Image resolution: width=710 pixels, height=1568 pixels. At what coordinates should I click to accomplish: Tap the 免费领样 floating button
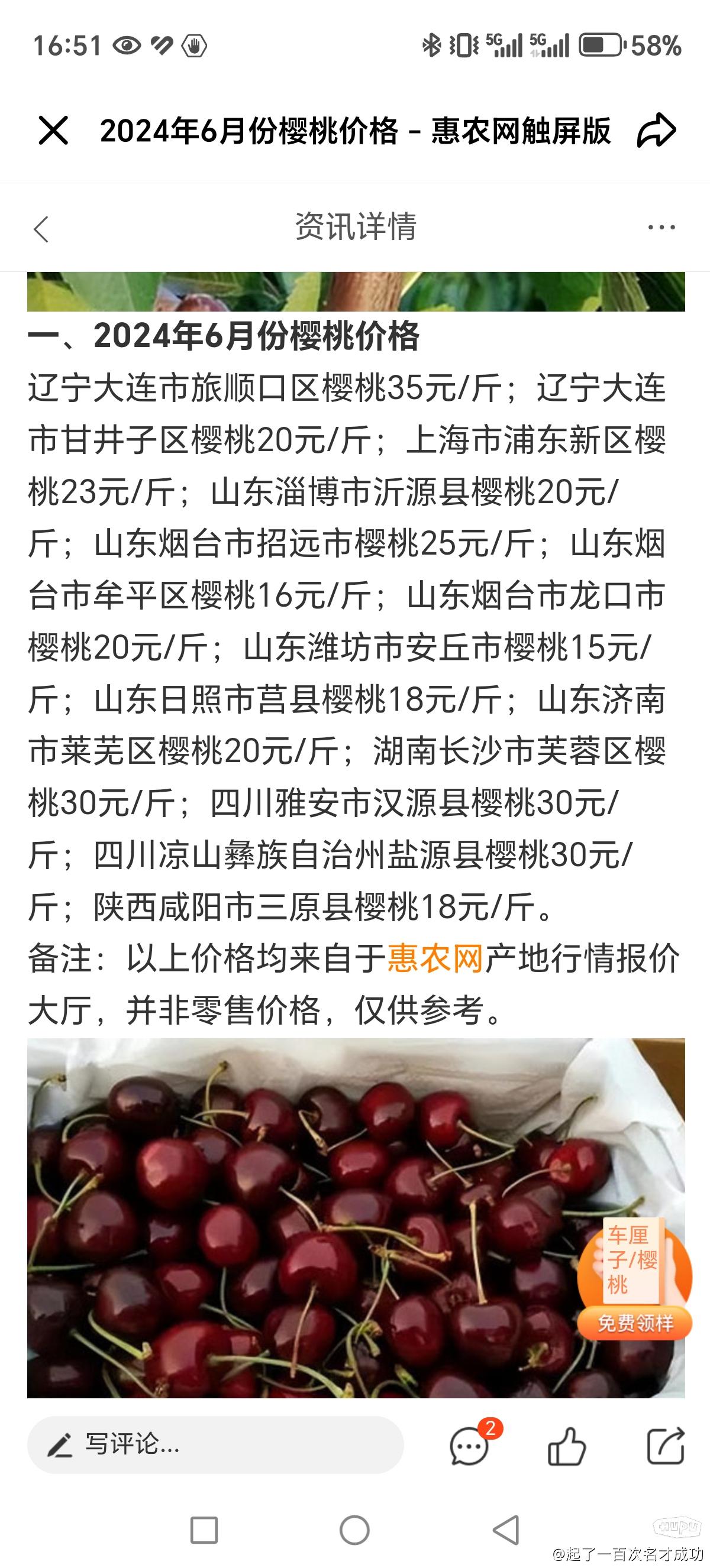tap(635, 1323)
